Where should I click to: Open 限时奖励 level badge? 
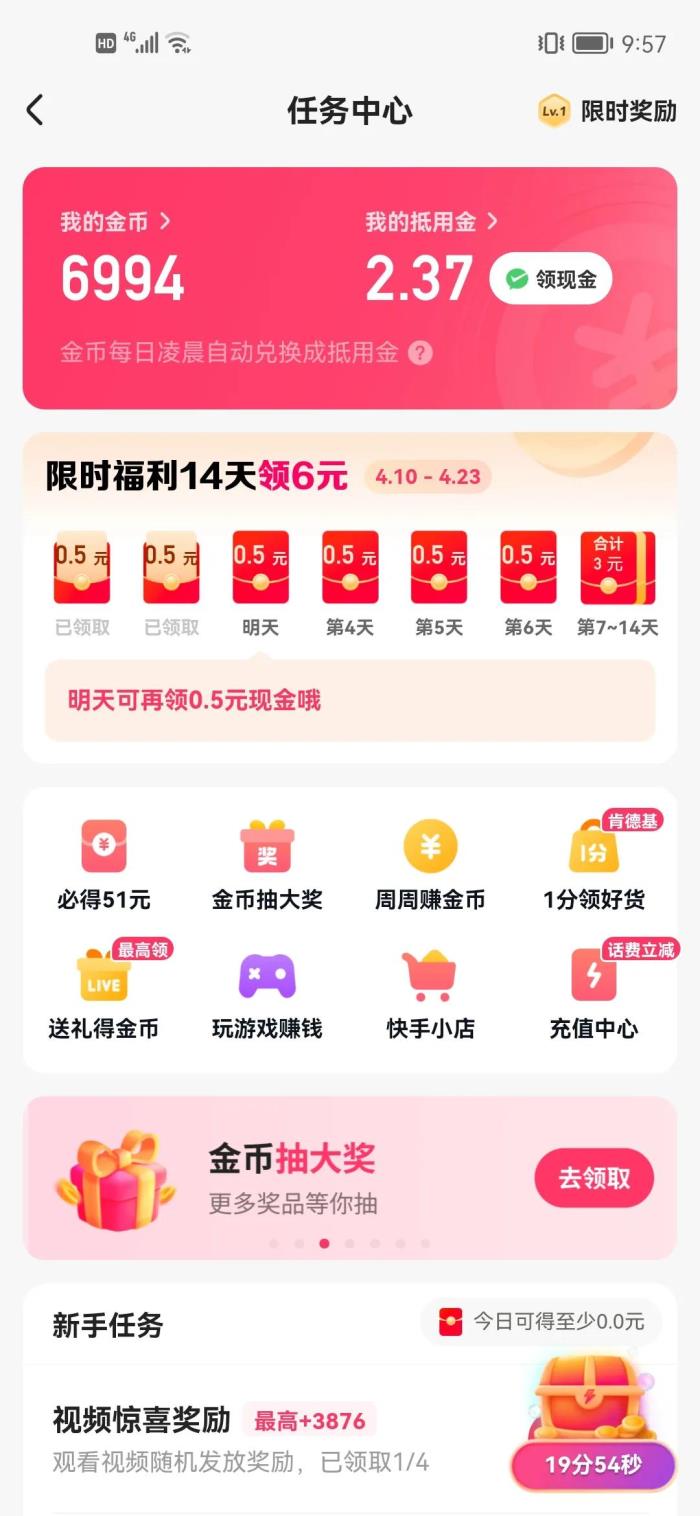[x=608, y=111]
